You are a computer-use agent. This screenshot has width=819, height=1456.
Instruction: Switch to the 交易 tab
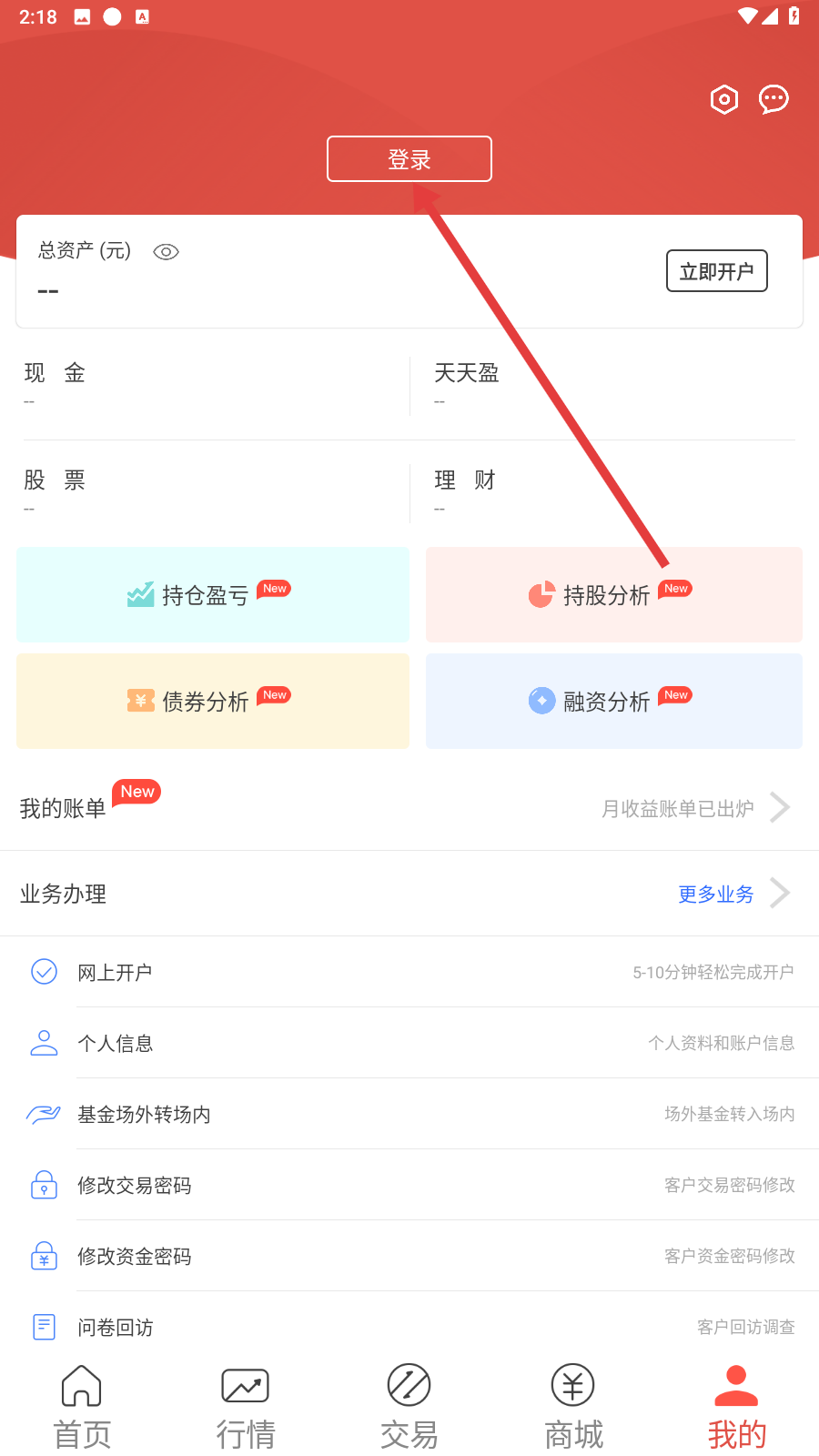coord(409,1407)
